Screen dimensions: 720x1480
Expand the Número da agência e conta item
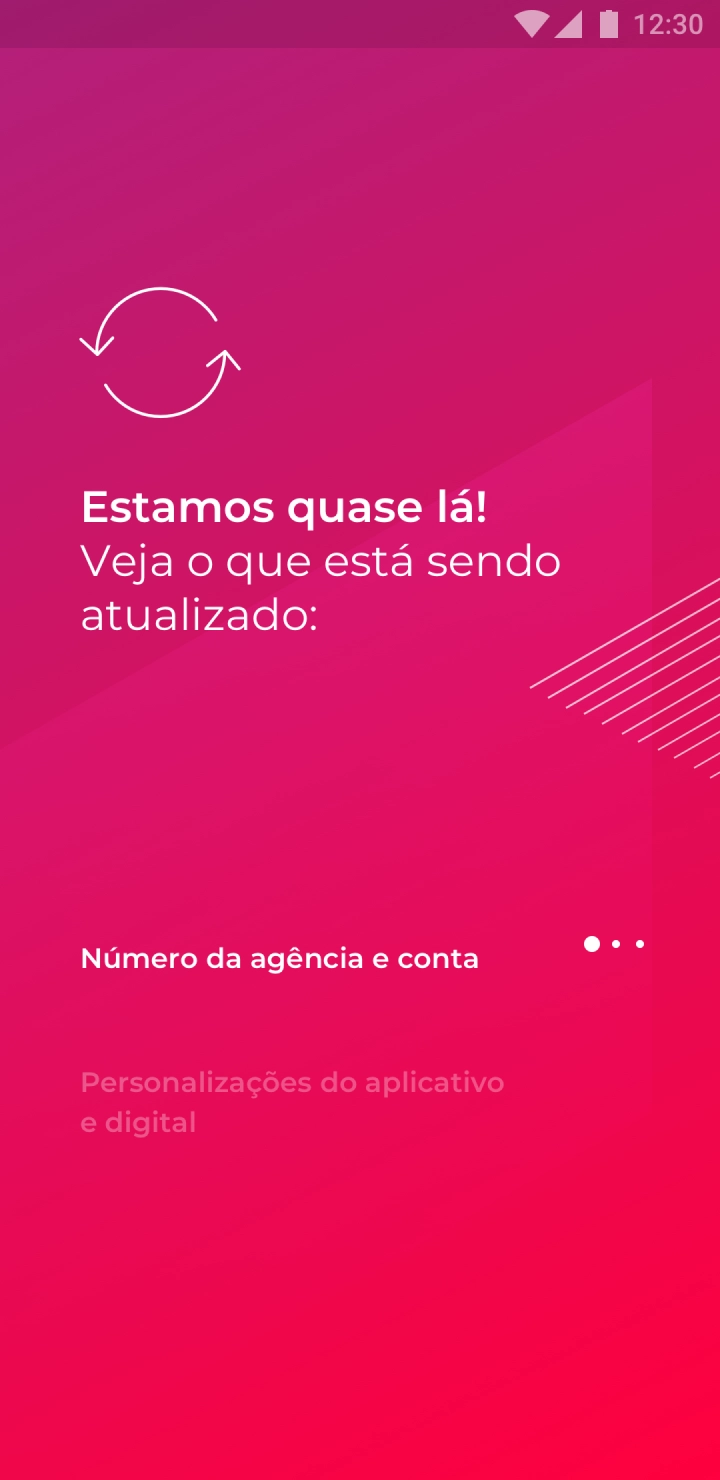280,958
